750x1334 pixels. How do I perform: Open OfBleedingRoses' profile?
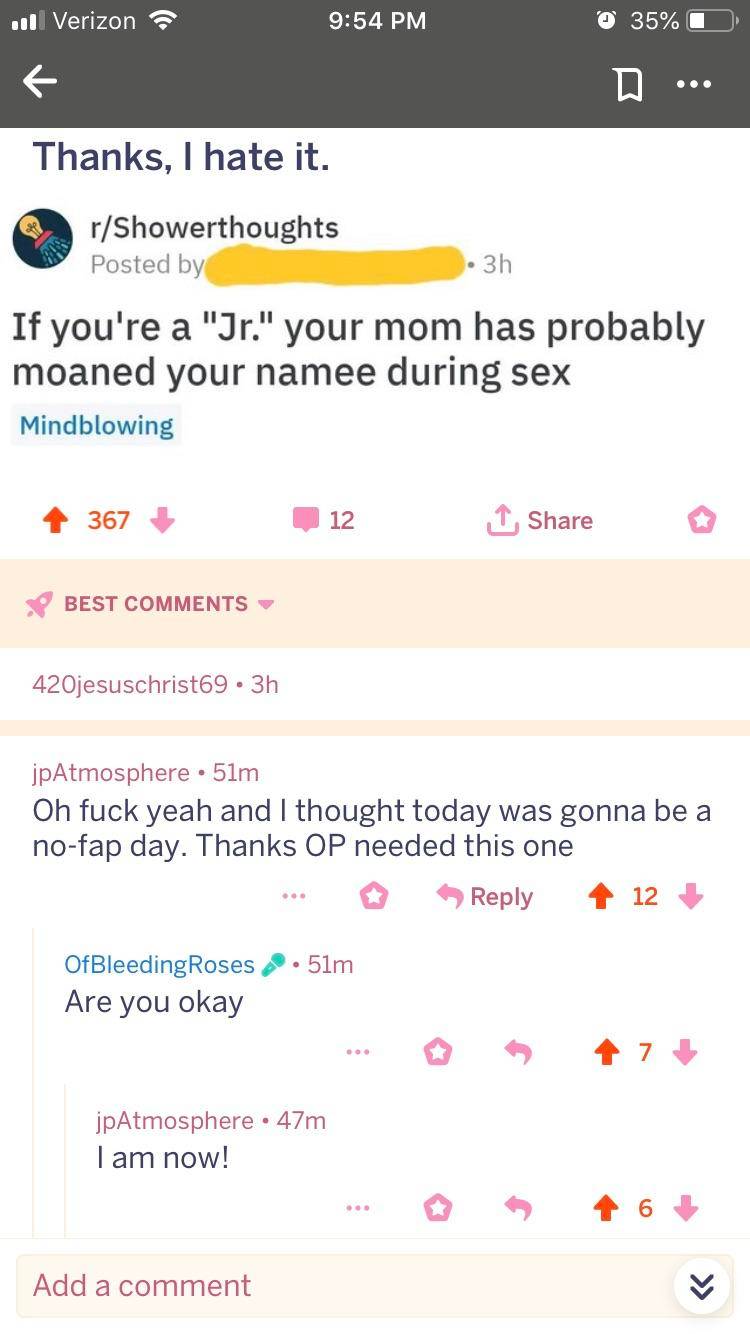pos(160,964)
